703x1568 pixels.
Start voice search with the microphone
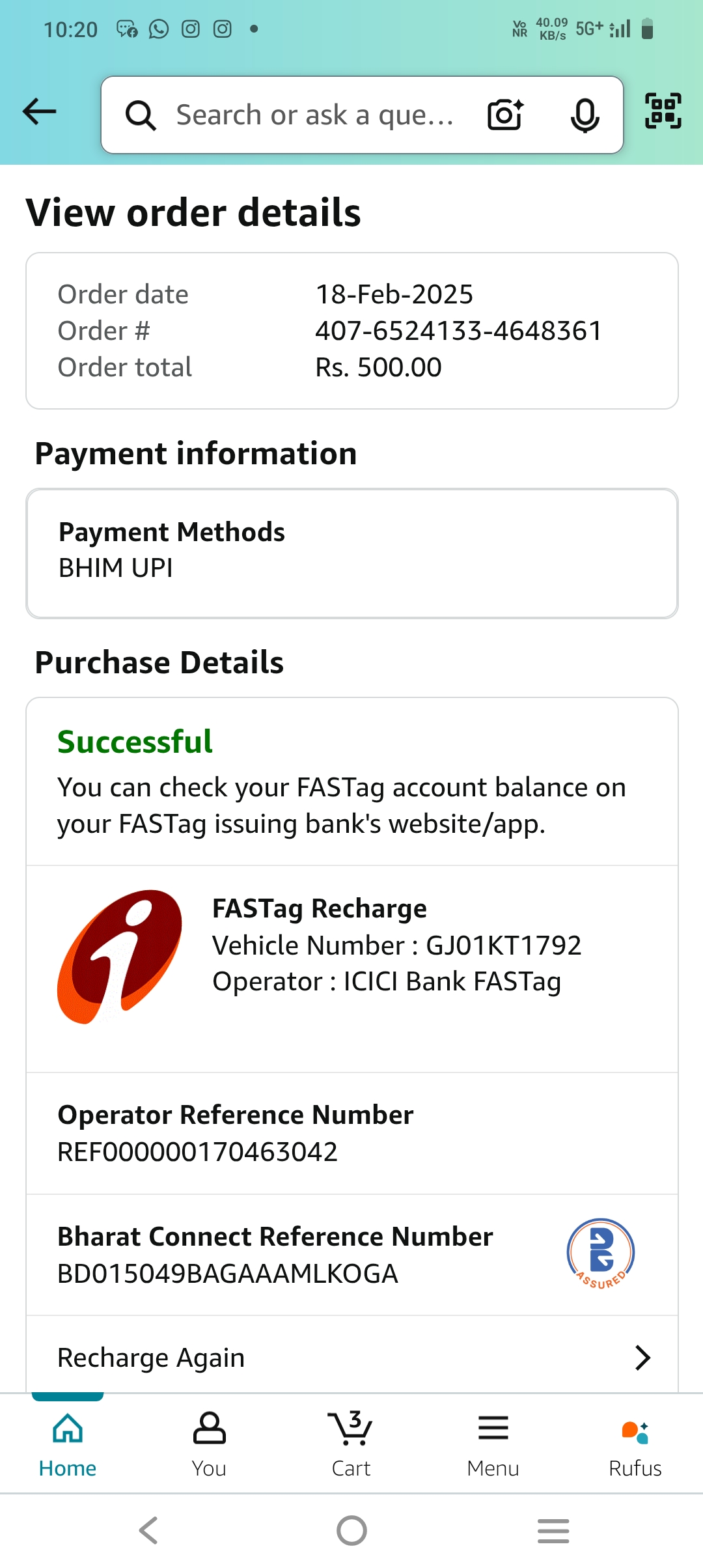pos(585,115)
